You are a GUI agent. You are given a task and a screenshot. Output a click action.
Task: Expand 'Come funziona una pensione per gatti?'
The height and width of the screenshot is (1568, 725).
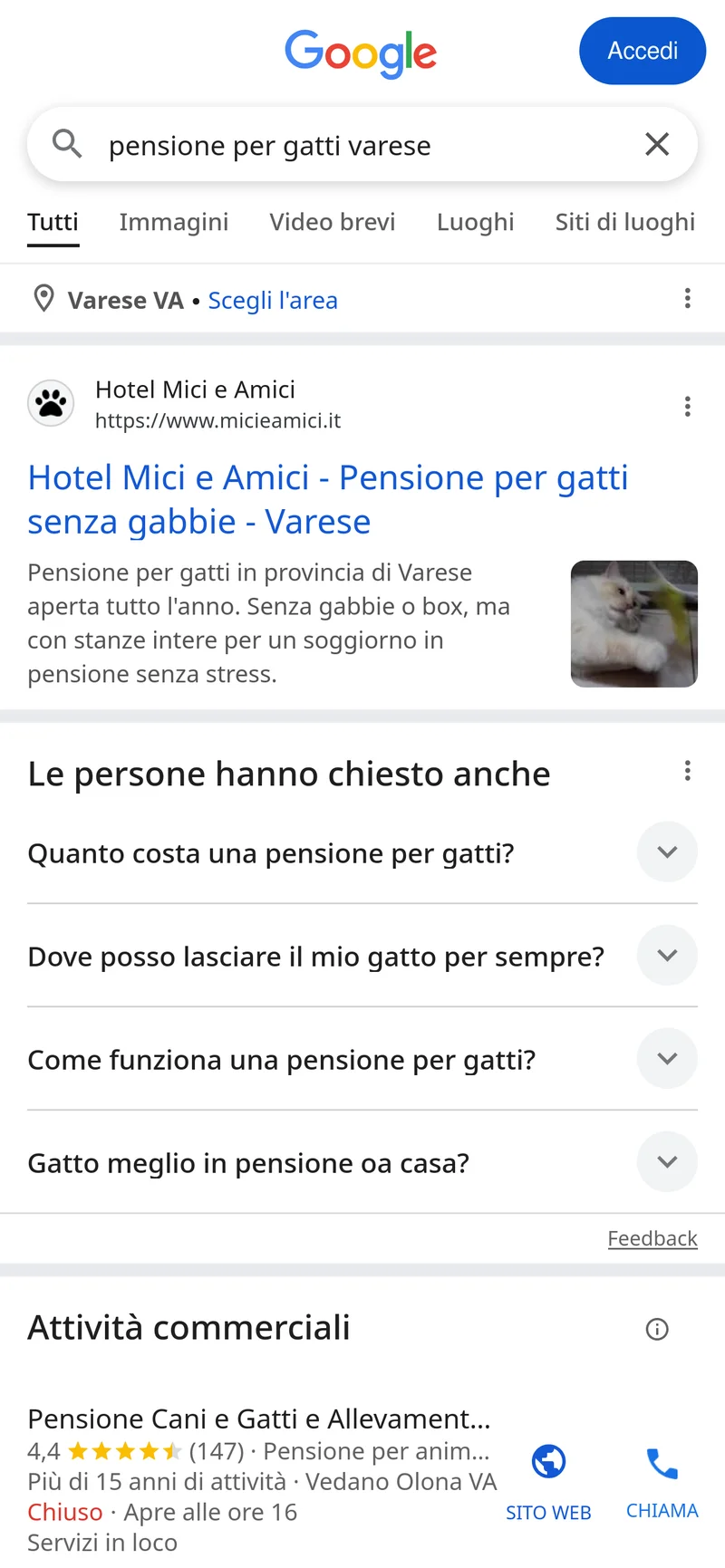pos(667,1058)
